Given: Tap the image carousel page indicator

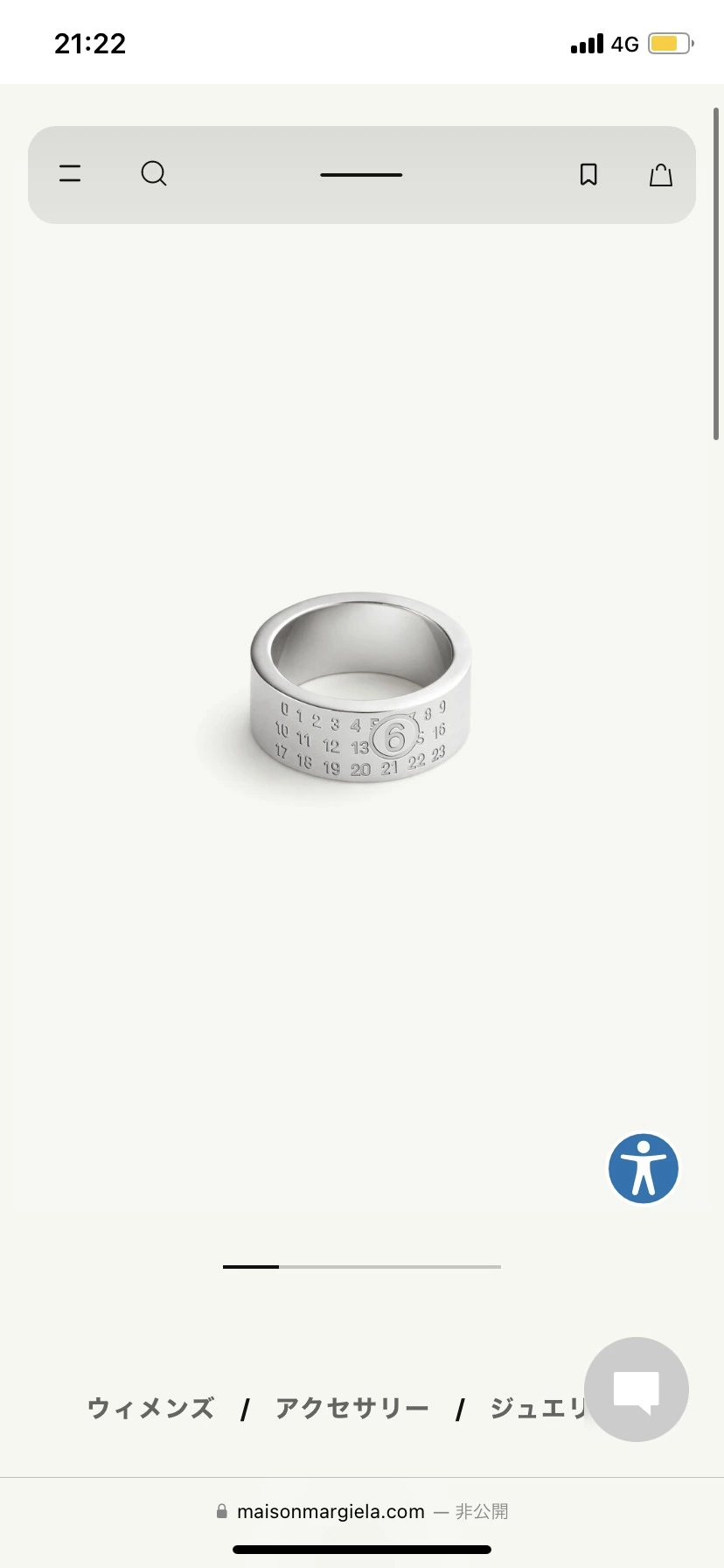Looking at the screenshot, I should pos(362,1266).
